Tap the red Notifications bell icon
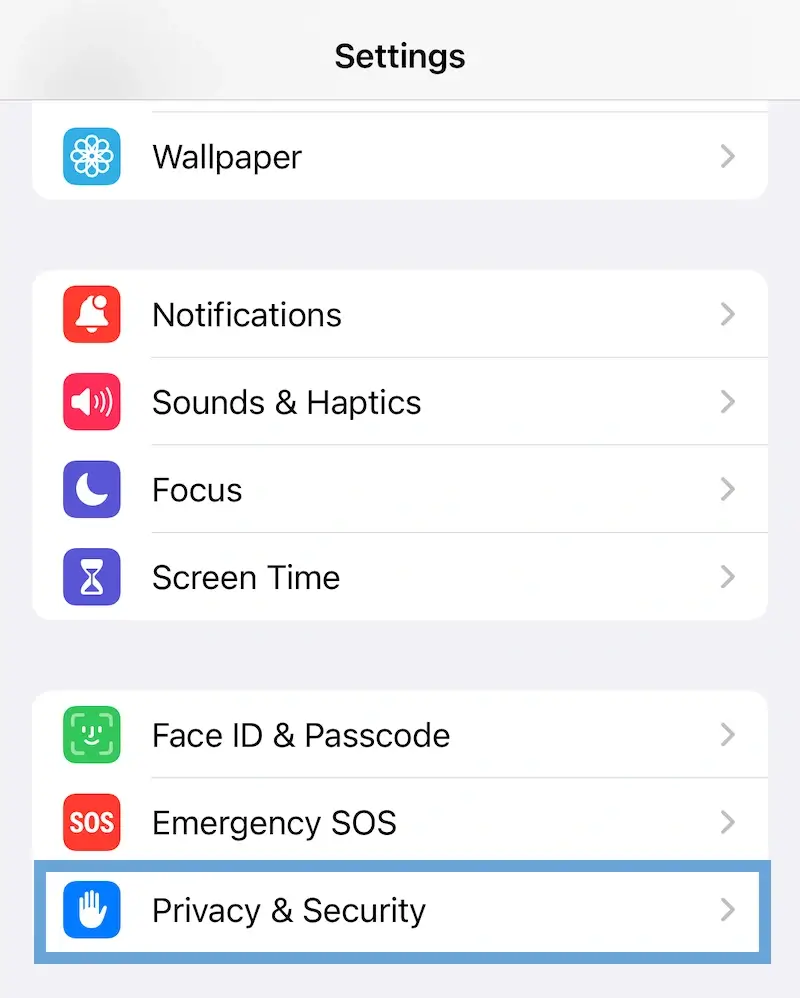Viewport: 800px width, 998px height. tap(91, 314)
